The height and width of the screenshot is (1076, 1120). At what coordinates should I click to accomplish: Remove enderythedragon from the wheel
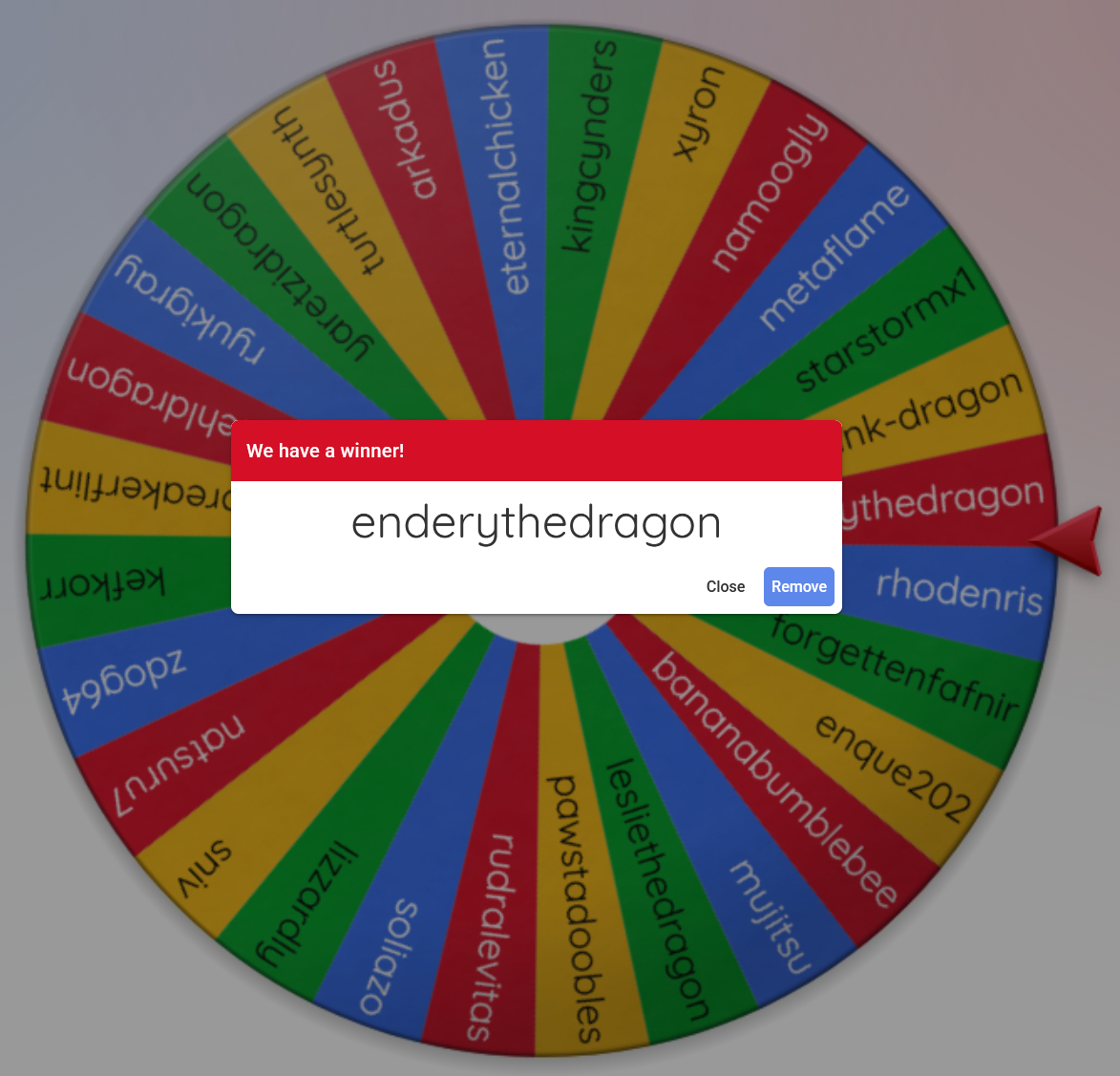(798, 586)
